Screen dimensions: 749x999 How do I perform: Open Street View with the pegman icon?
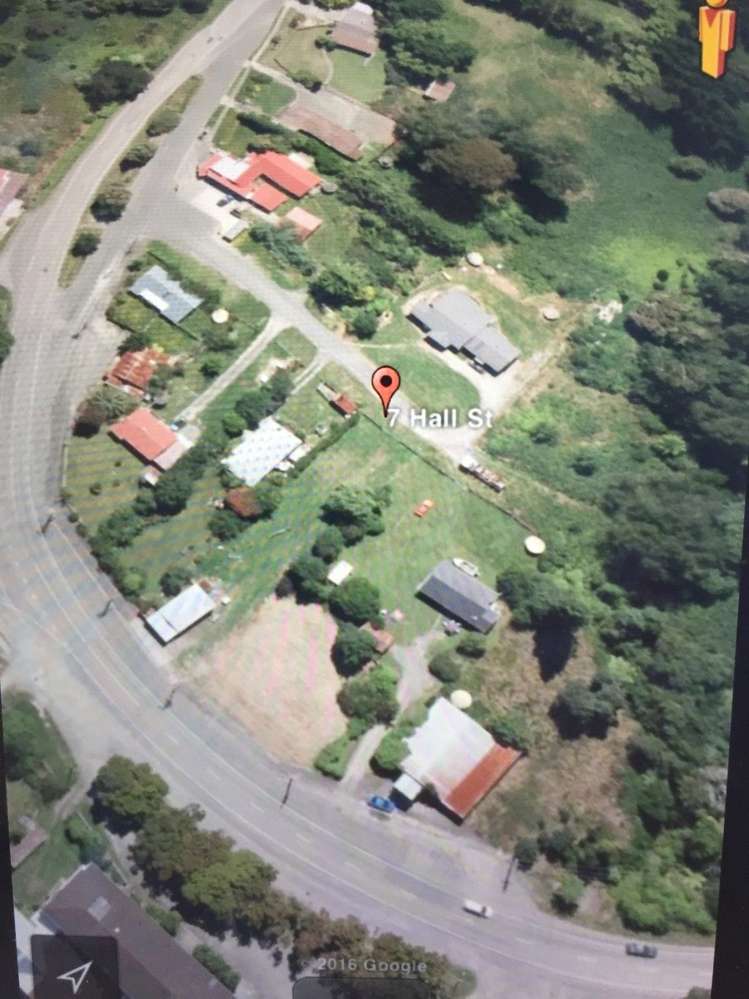[x=716, y=38]
